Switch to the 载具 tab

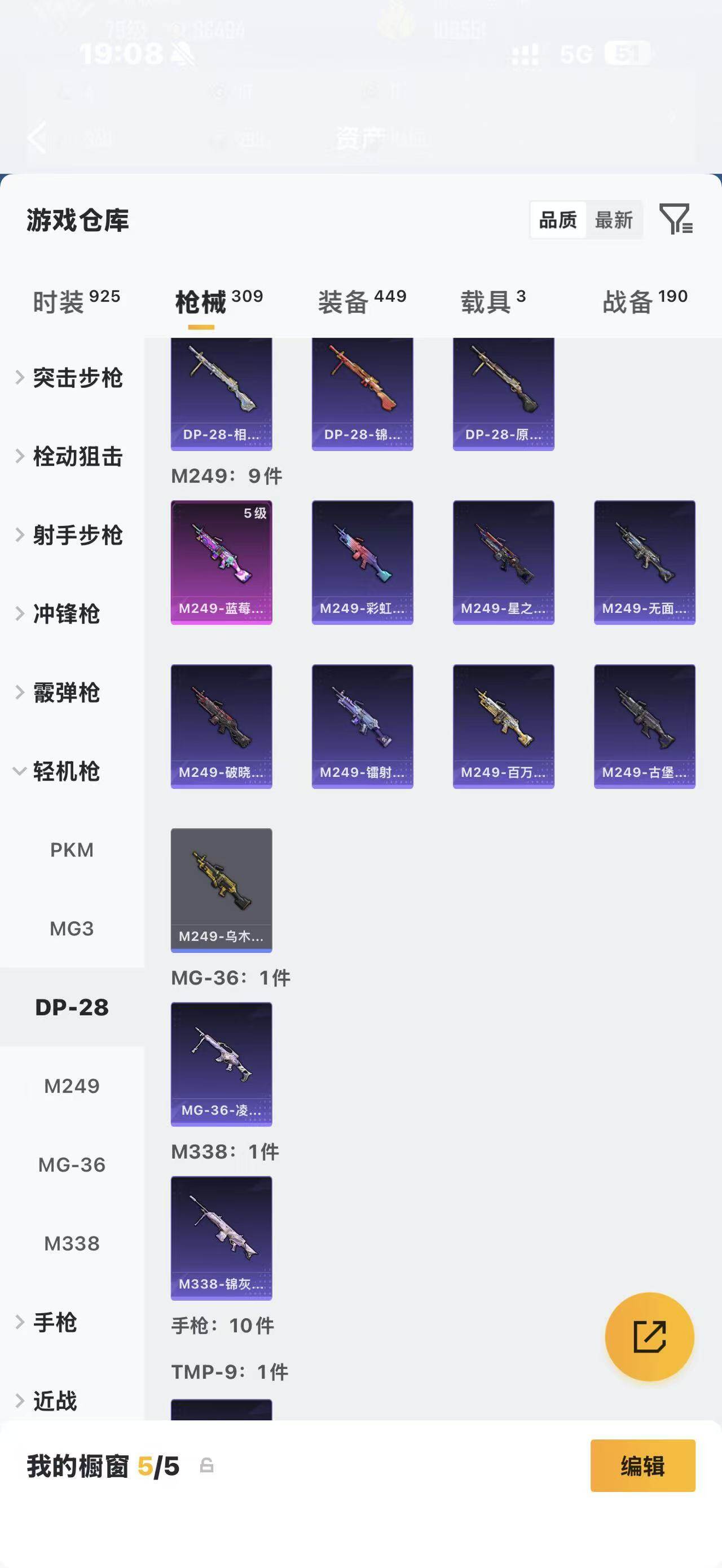(x=492, y=302)
